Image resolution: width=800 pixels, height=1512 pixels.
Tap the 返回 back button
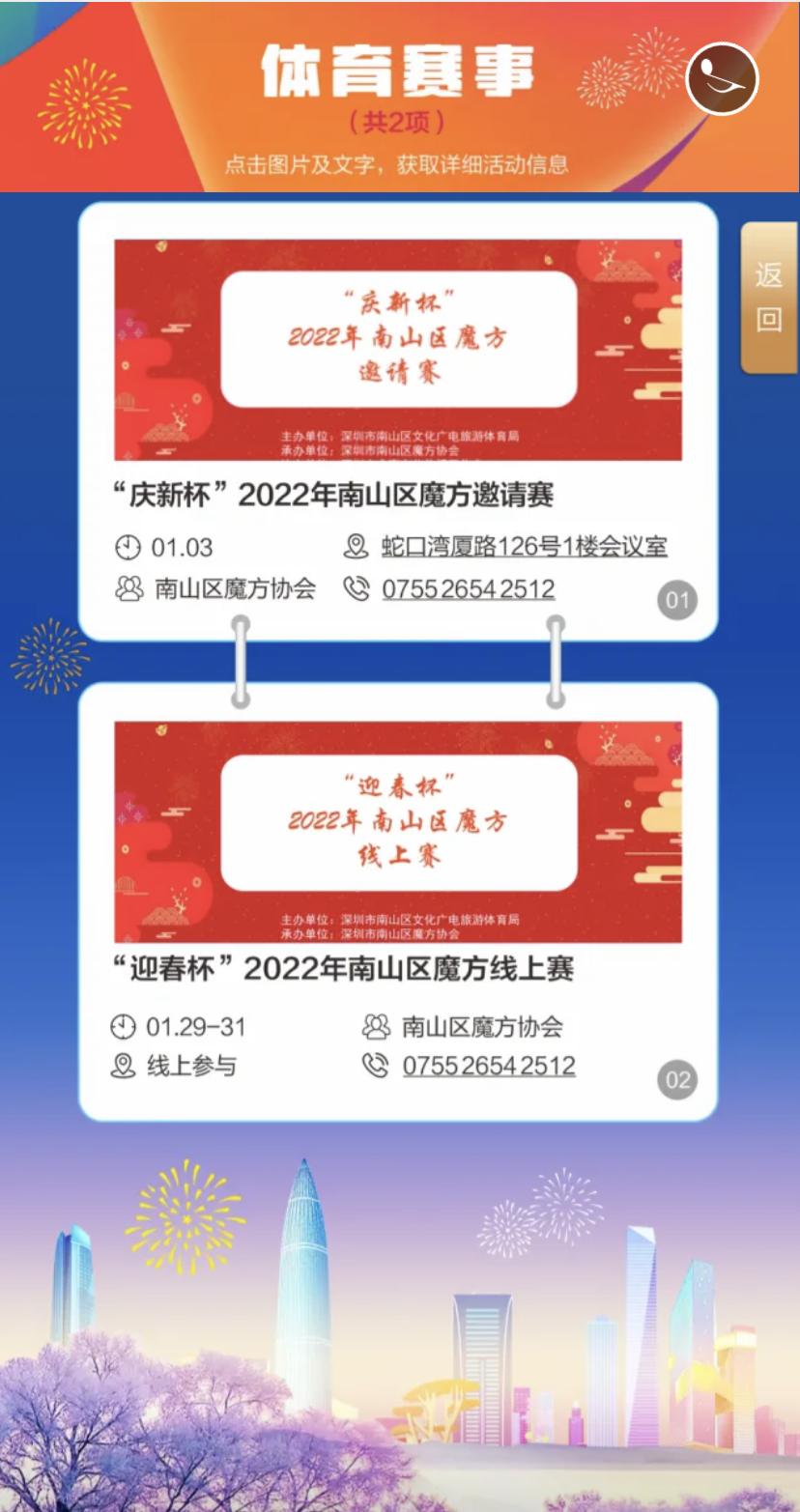[x=768, y=298]
